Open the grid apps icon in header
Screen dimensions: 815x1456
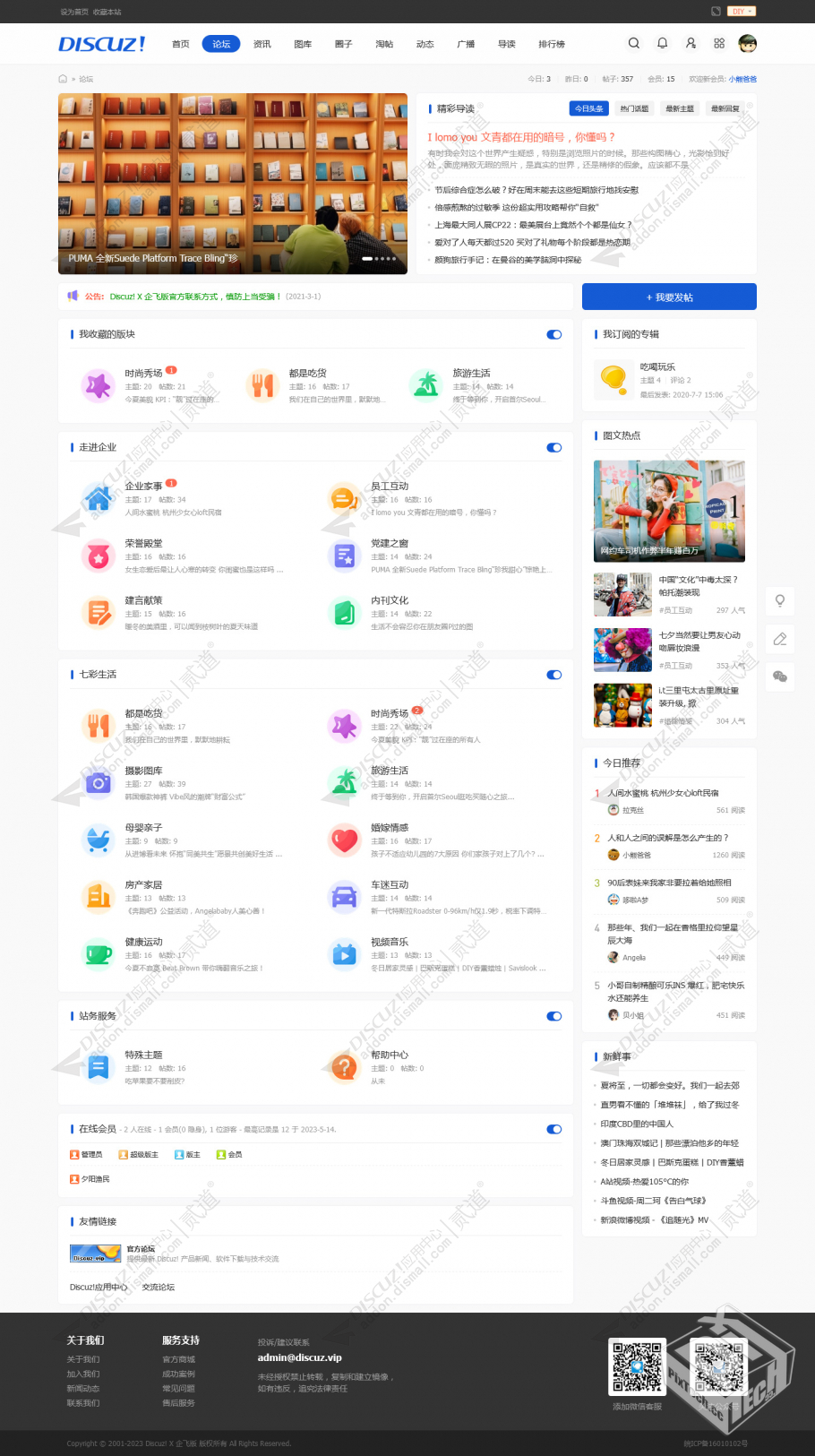click(x=719, y=43)
